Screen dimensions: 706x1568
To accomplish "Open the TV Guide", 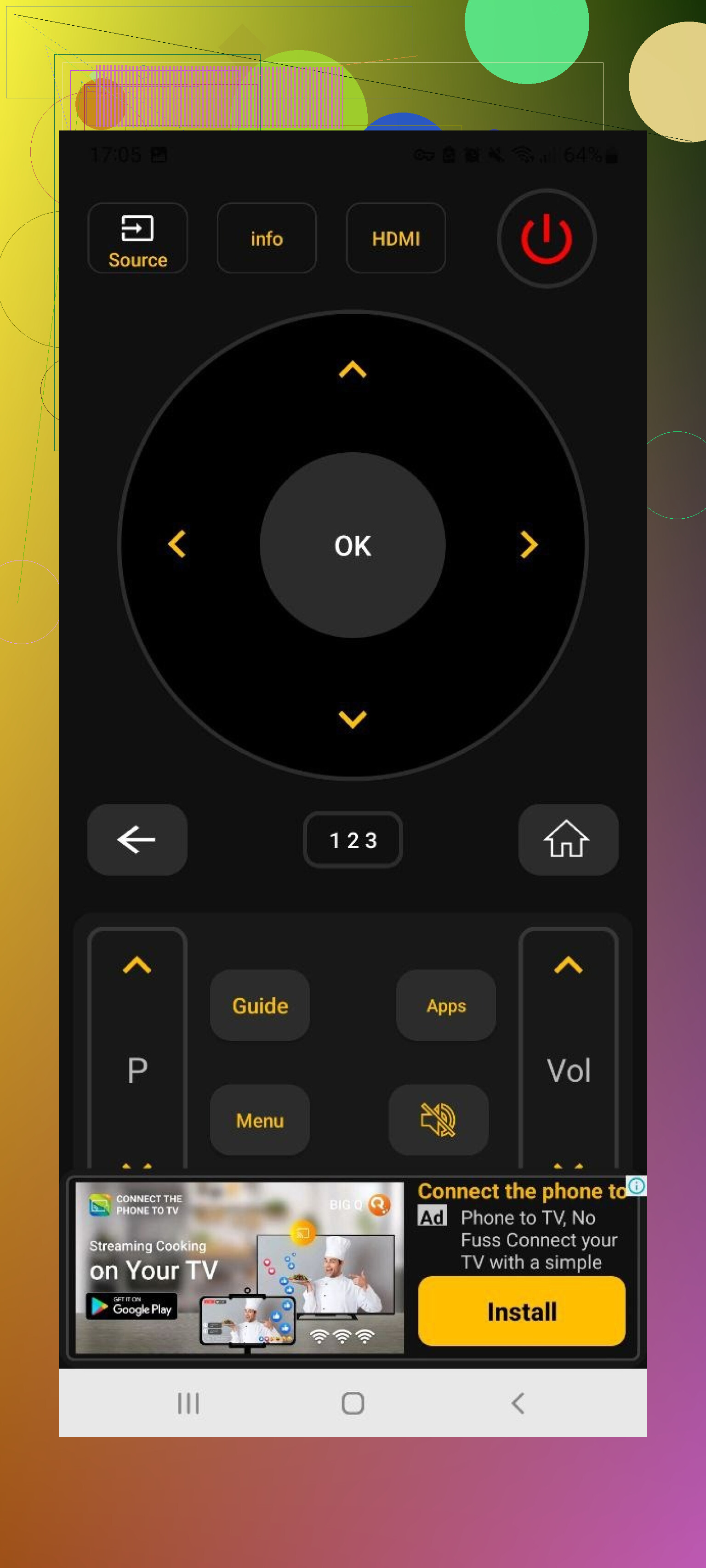I will click(260, 1006).
